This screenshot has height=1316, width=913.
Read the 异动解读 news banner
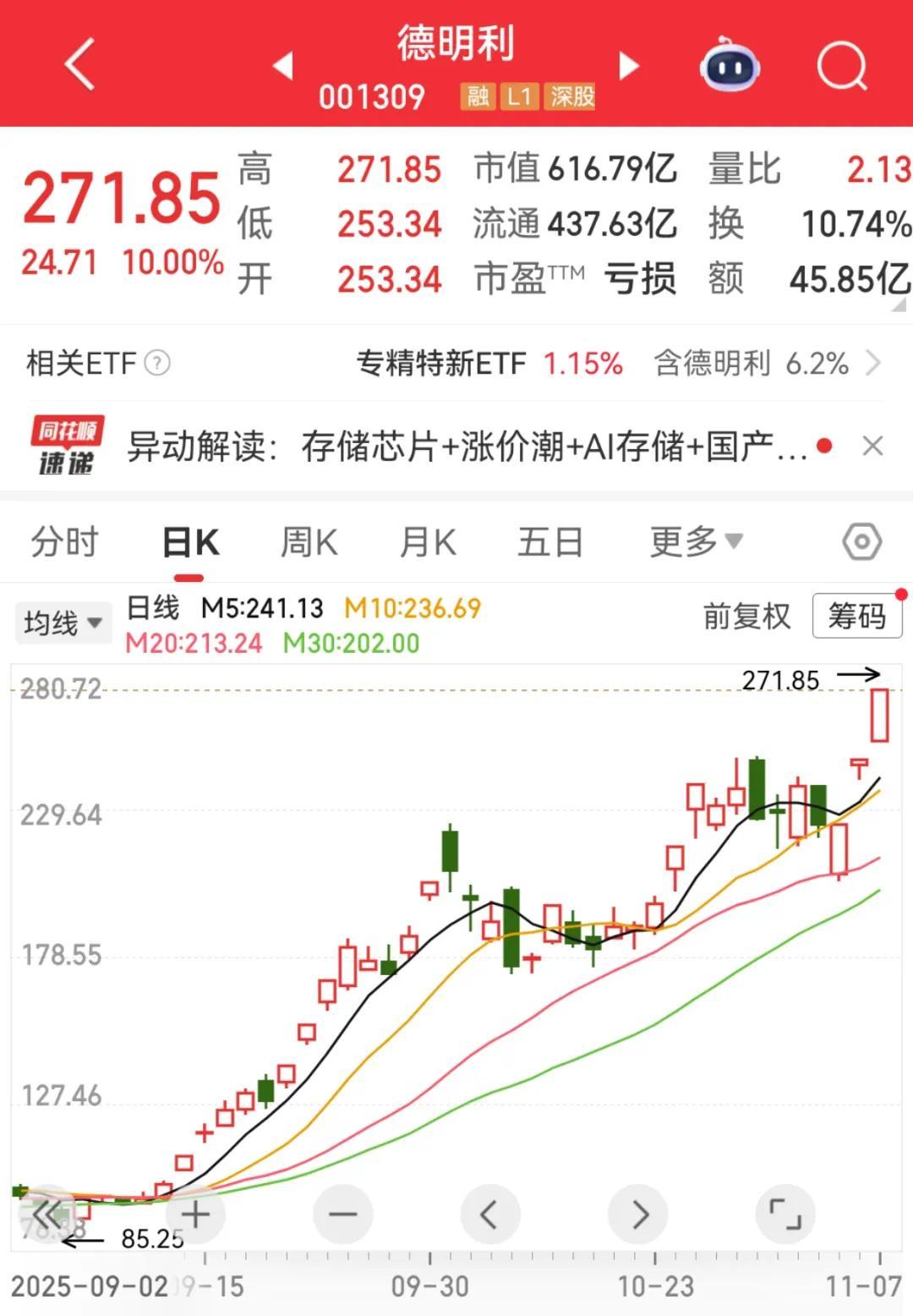click(x=465, y=446)
